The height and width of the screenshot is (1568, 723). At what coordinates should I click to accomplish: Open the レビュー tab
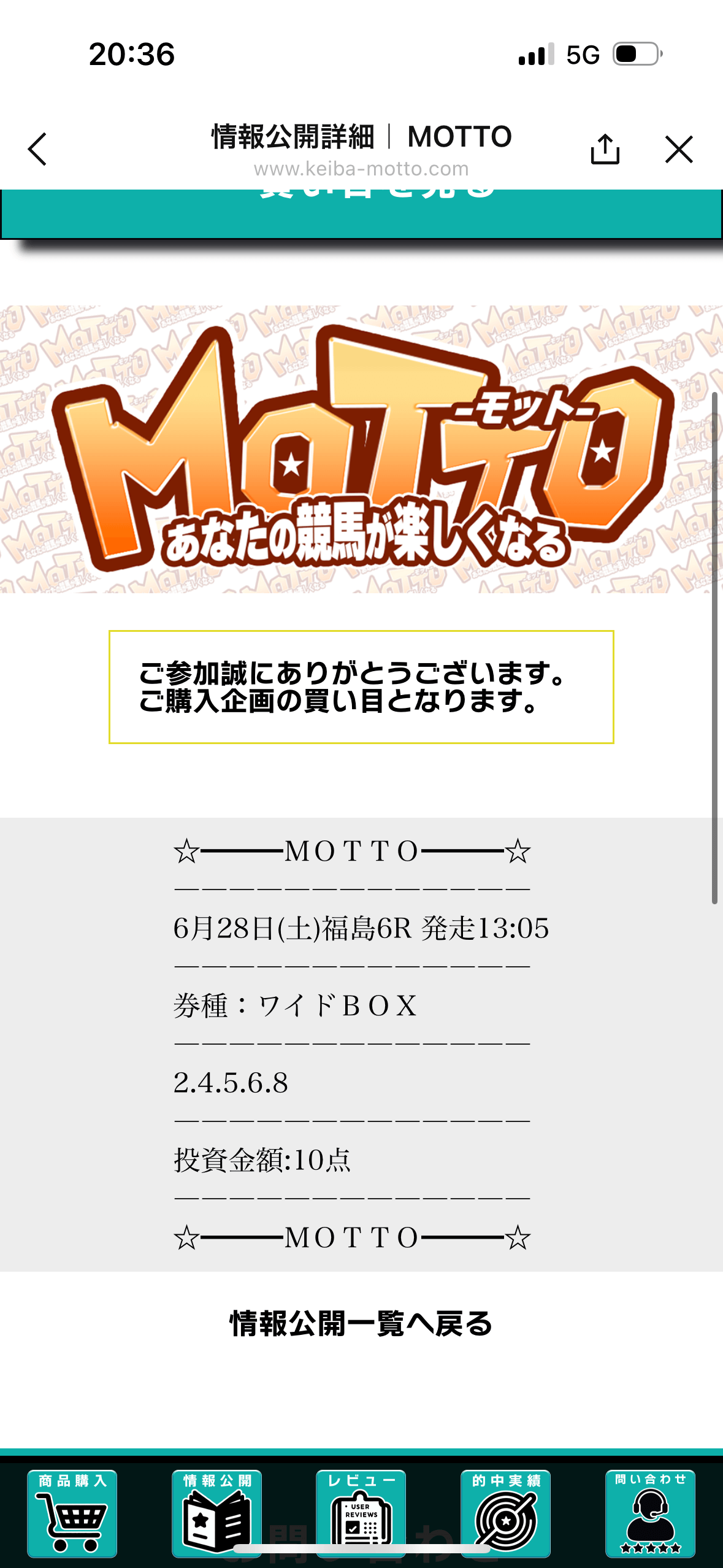click(x=361, y=1513)
